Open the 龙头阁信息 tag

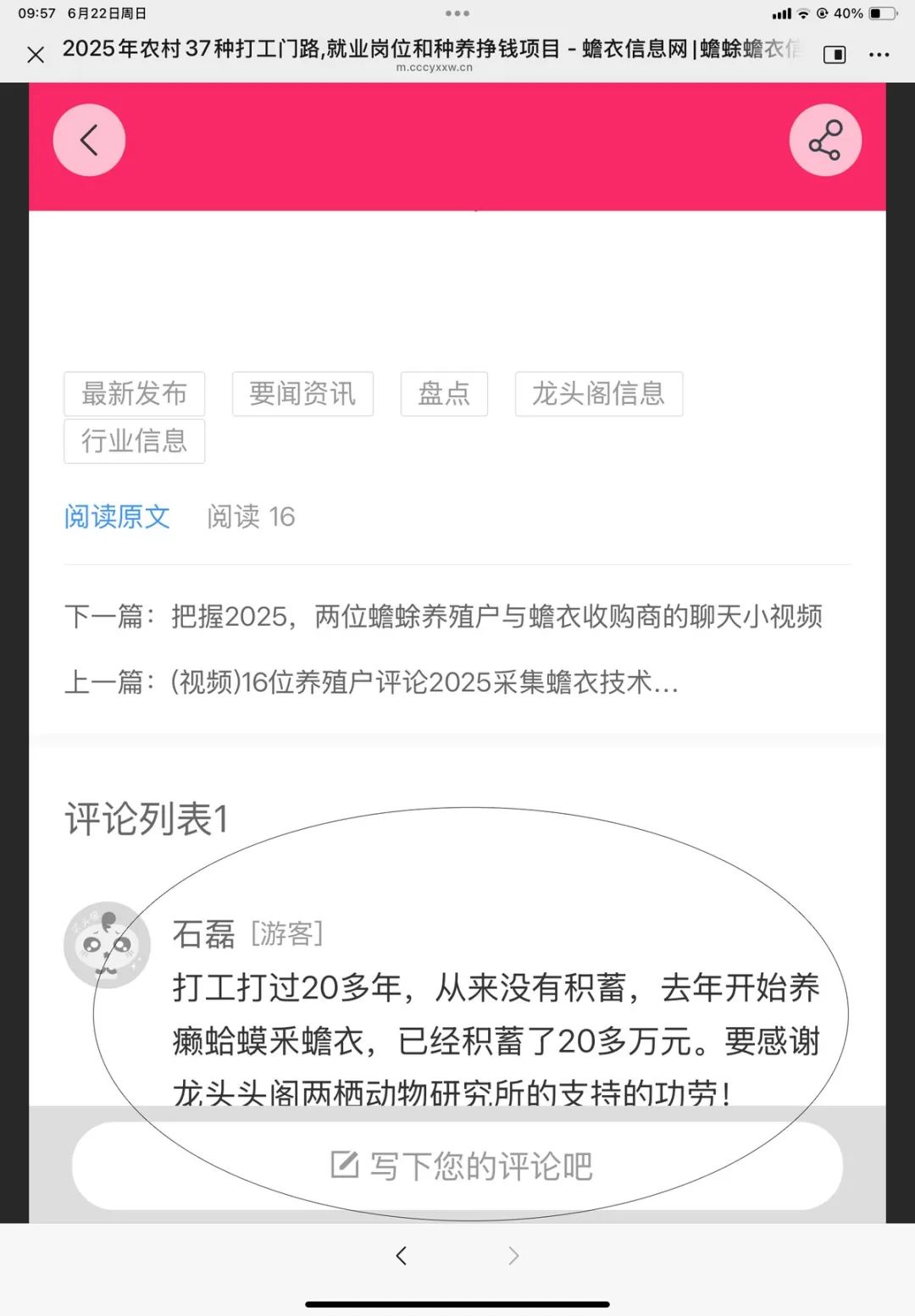pyautogui.click(x=598, y=394)
